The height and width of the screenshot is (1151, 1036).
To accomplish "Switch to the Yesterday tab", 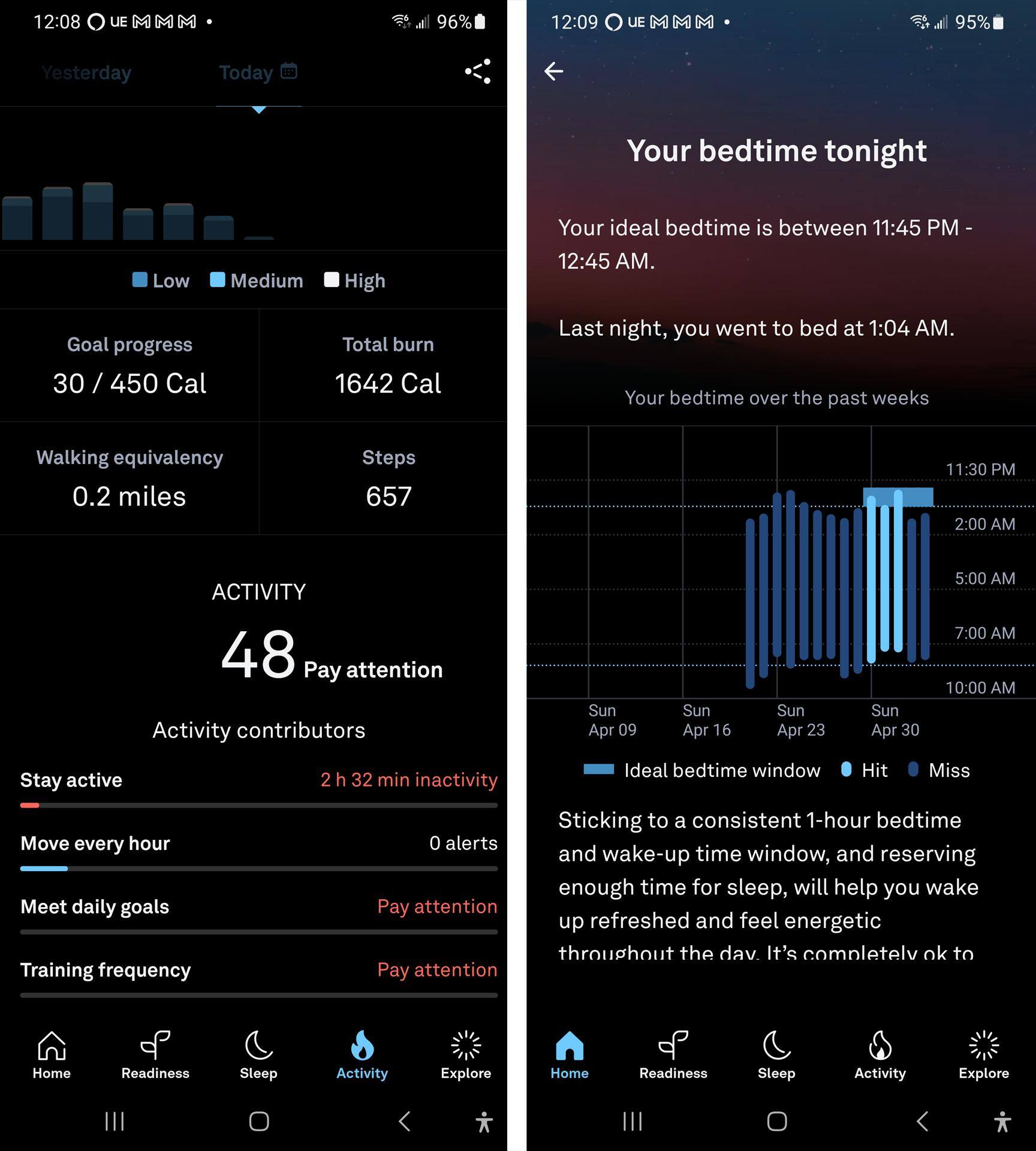I will point(86,73).
